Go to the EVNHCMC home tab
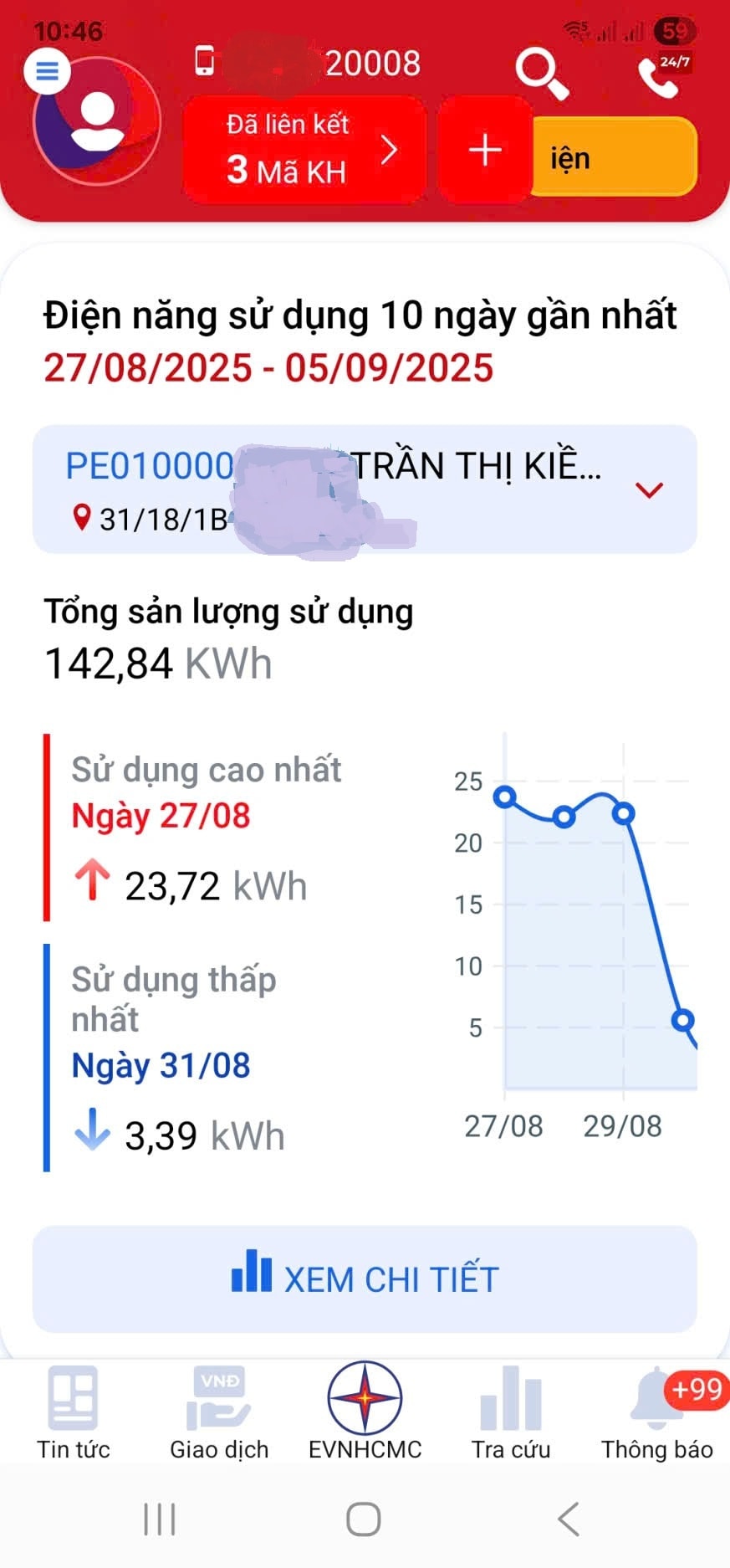This screenshot has width=730, height=1568. pyautogui.click(x=365, y=1412)
